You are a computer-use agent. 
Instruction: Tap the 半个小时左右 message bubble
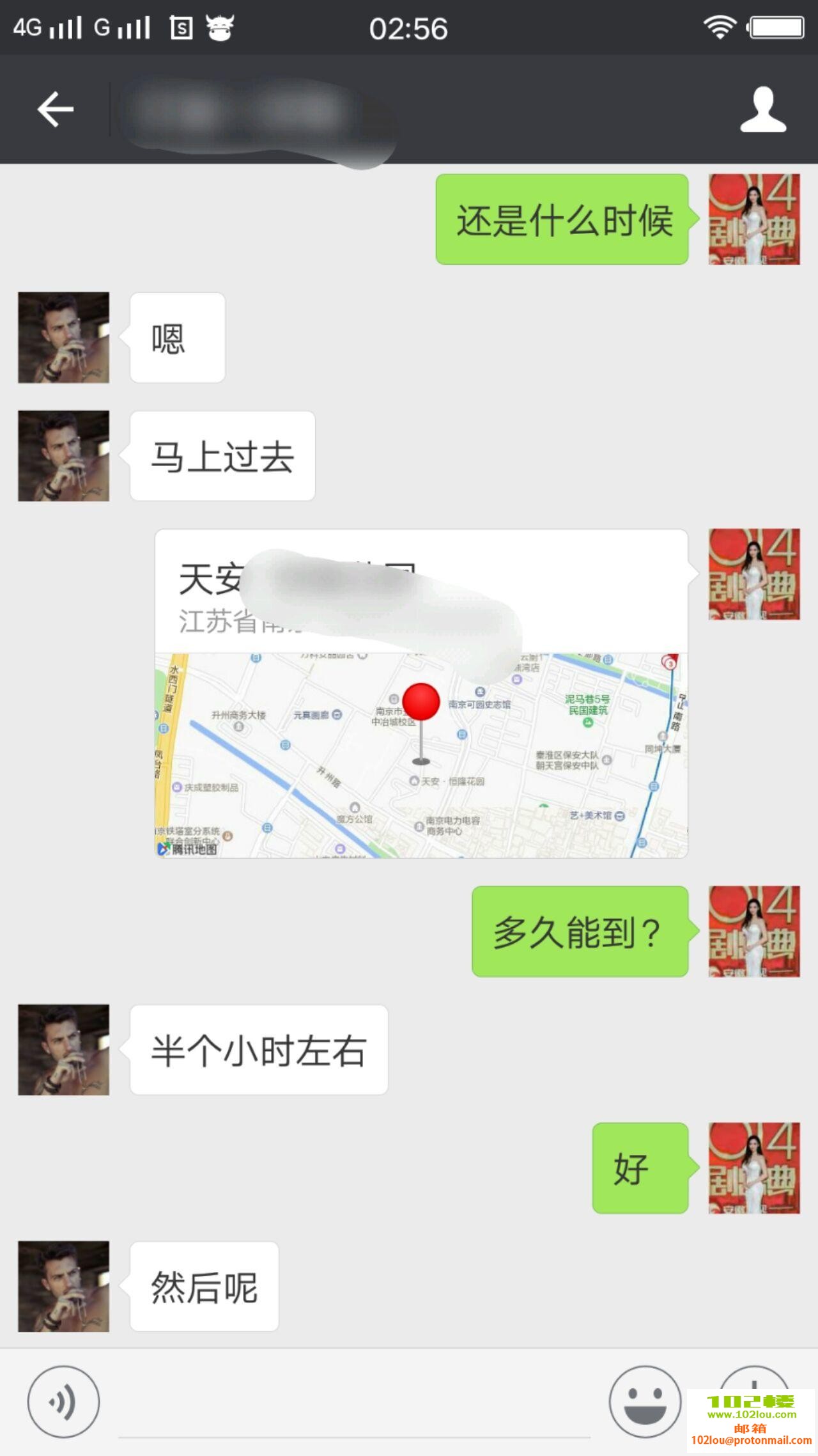click(258, 1050)
